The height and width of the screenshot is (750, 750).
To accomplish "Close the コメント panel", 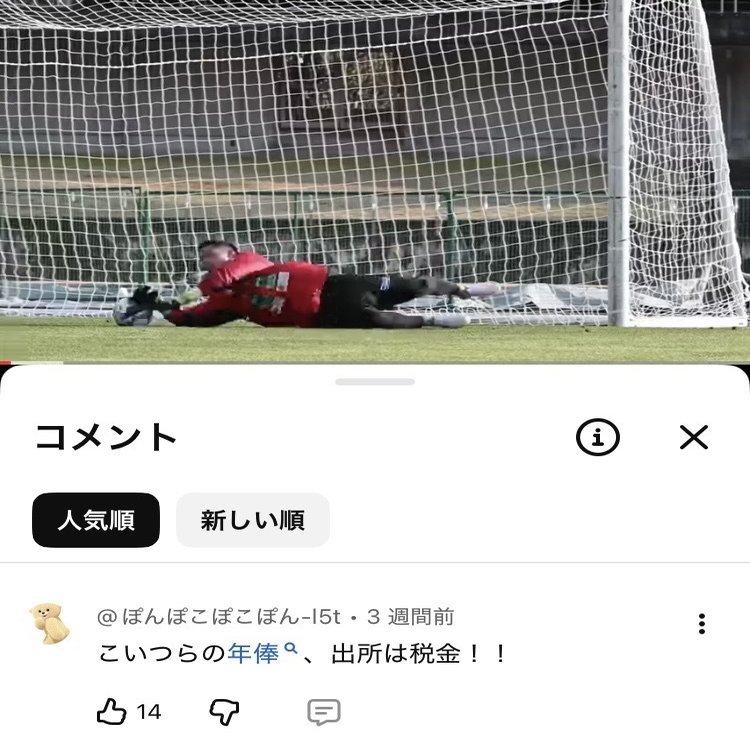I will point(693,437).
